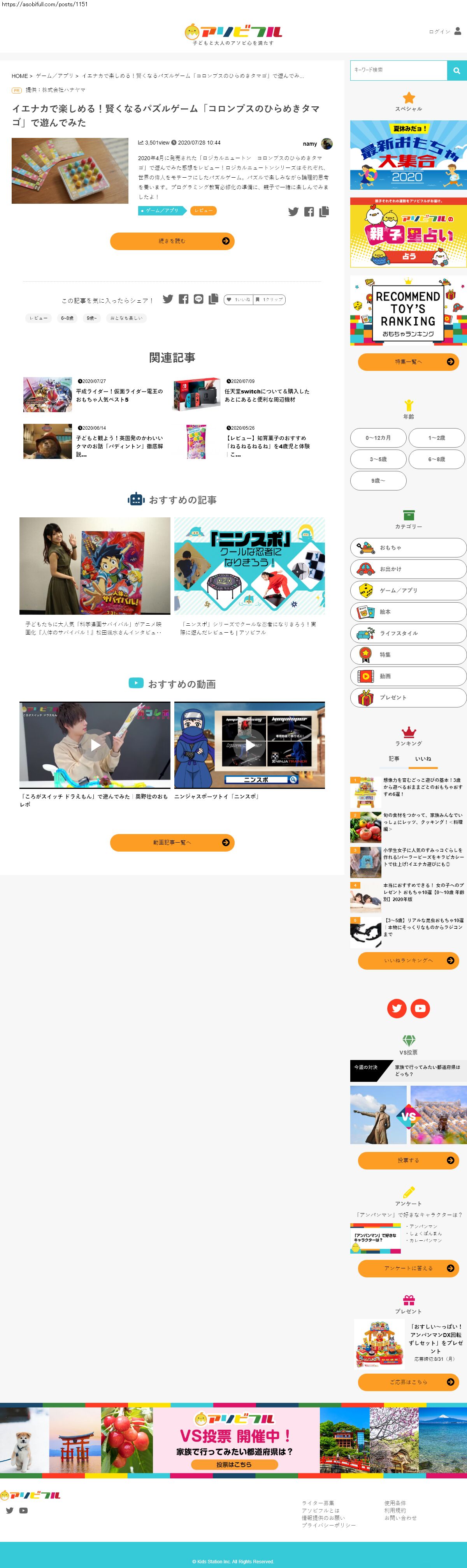Submit search with the magnifier button
The width and height of the screenshot is (467, 1568).
pyautogui.click(x=456, y=70)
